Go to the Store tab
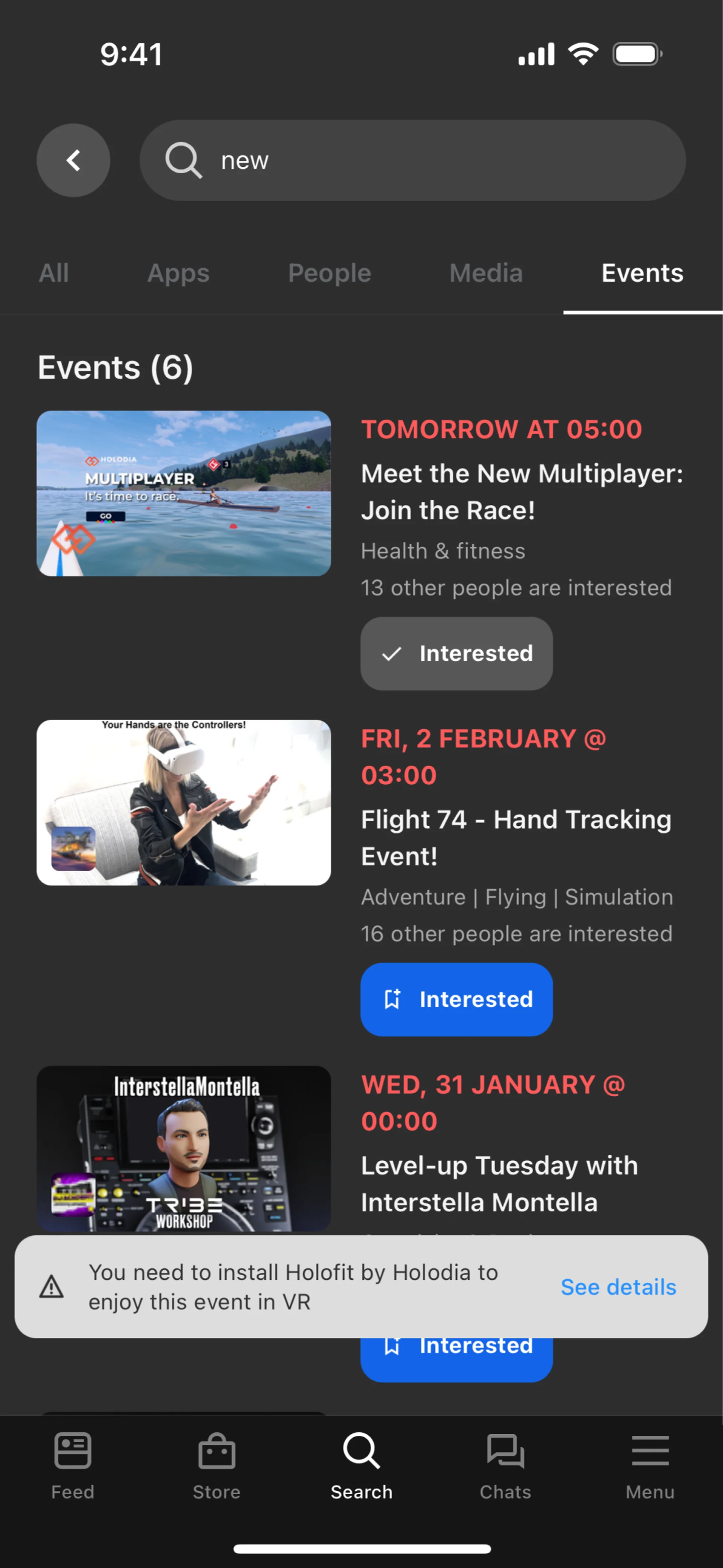723x1568 pixels. [x=217, y=1466]
